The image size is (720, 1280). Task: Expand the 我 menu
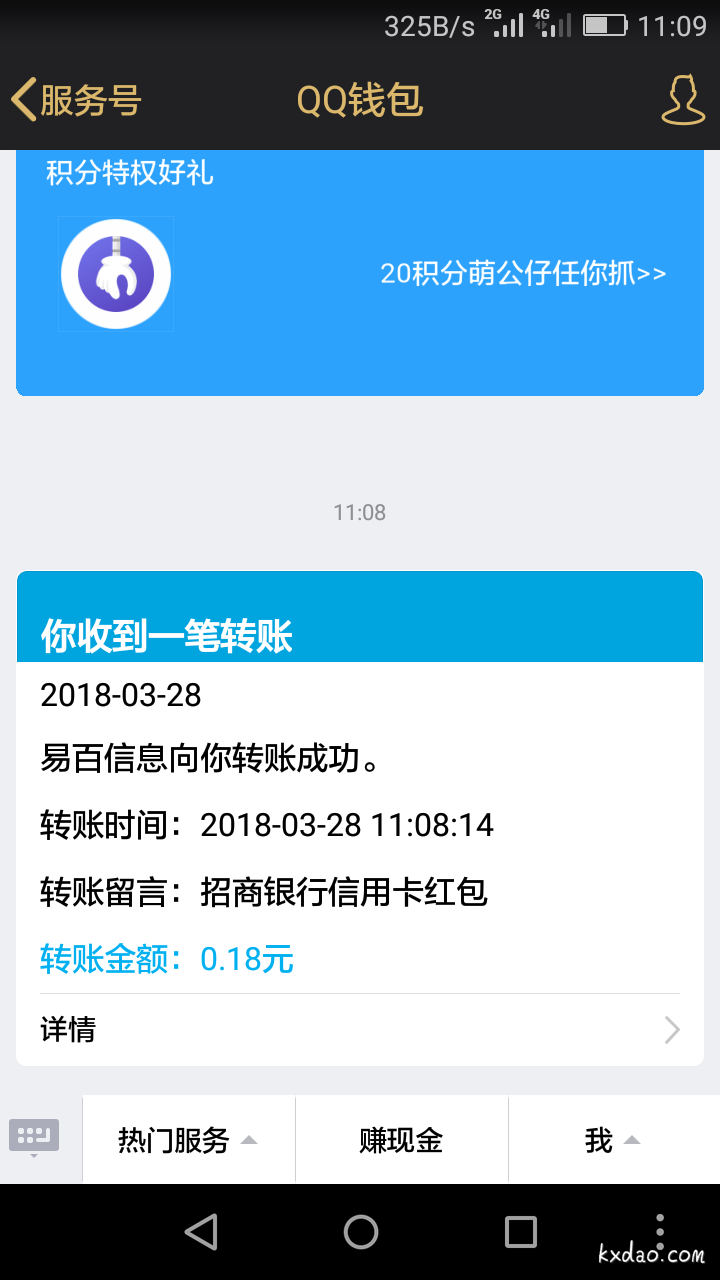[612, 1140]
